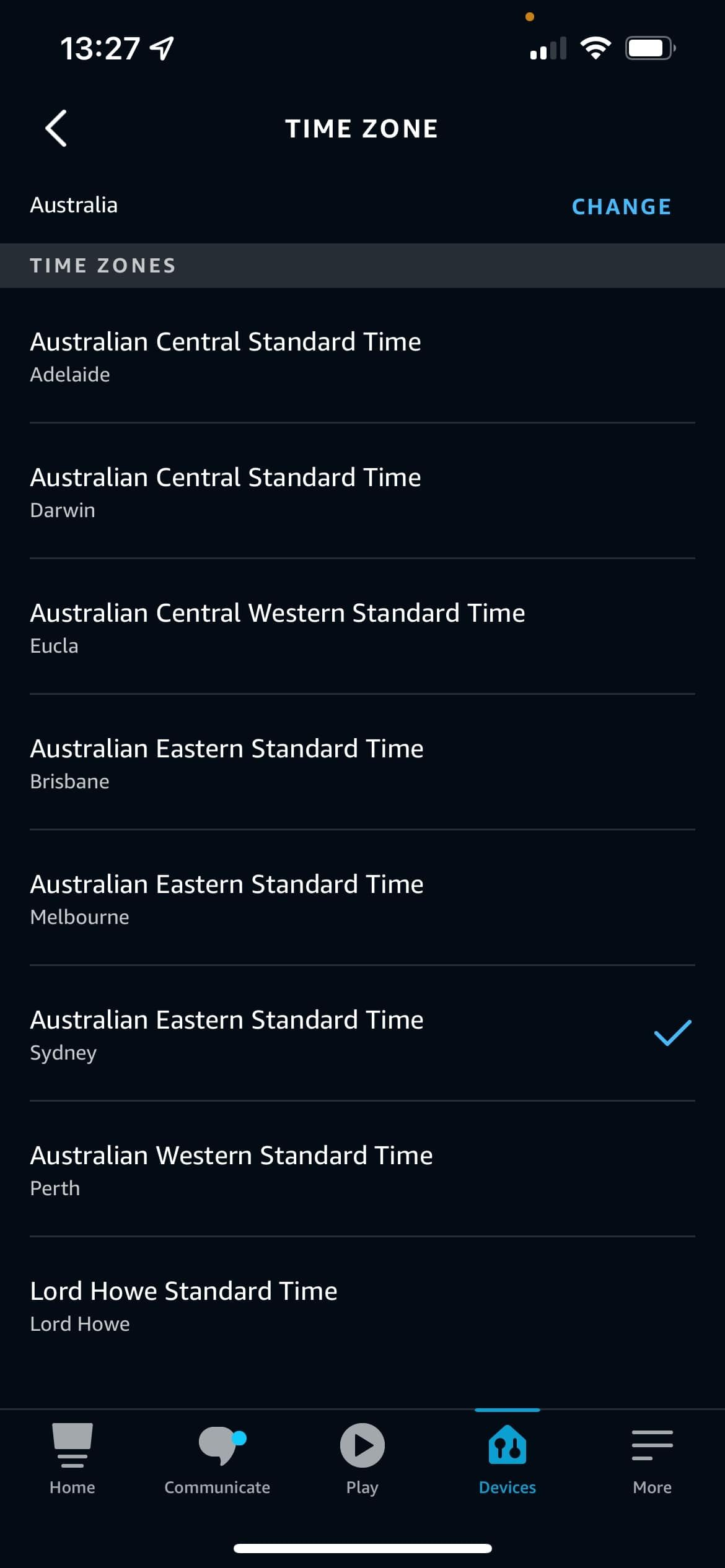Tap CHANGE to pick another country
Viewport: 725px width, 1568px height.
pyautogui.click(x=621, y=207)
